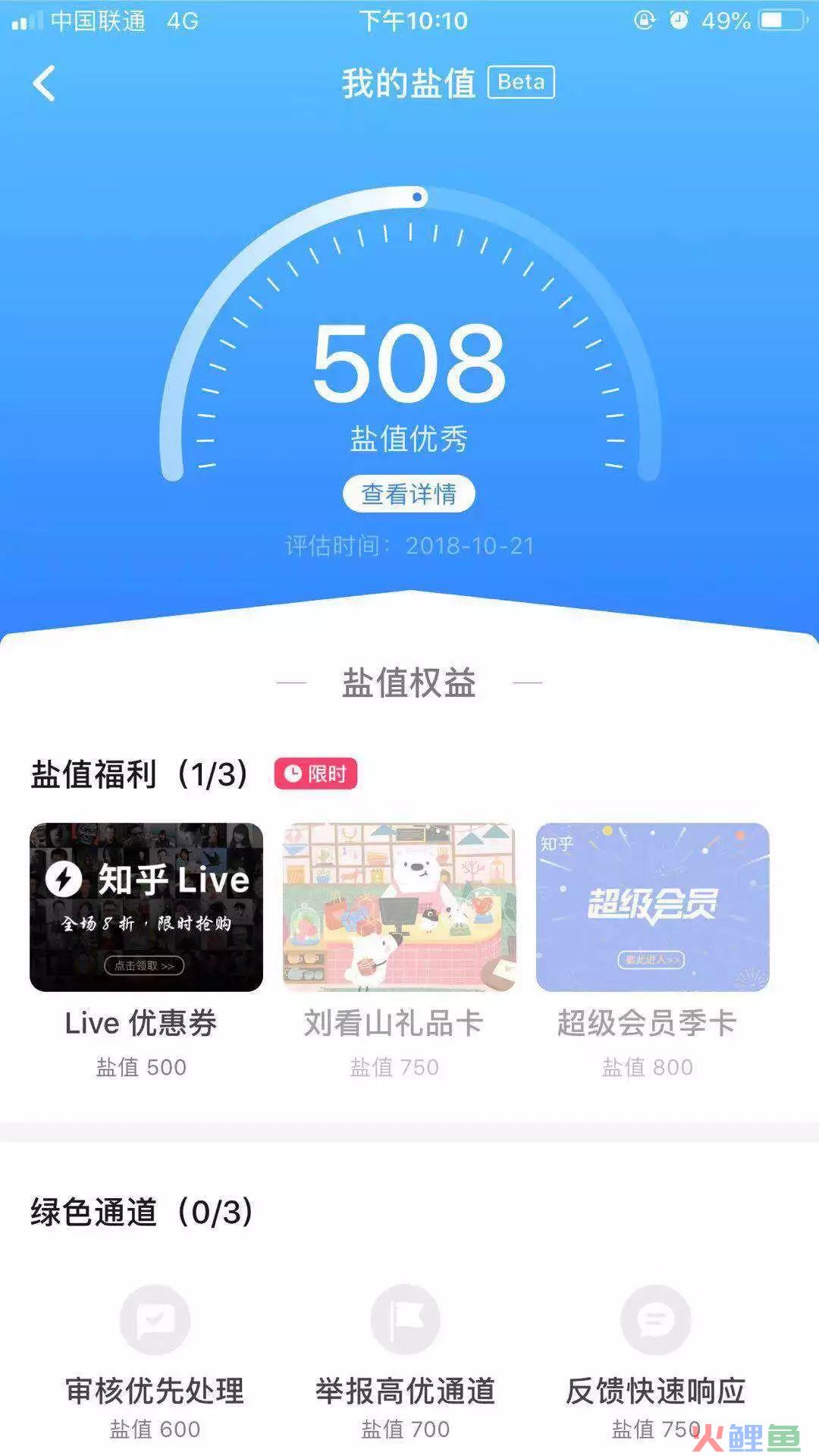Open the 超级会员季卡 card
The image size is (819, 1456).
tap(652, 907)
